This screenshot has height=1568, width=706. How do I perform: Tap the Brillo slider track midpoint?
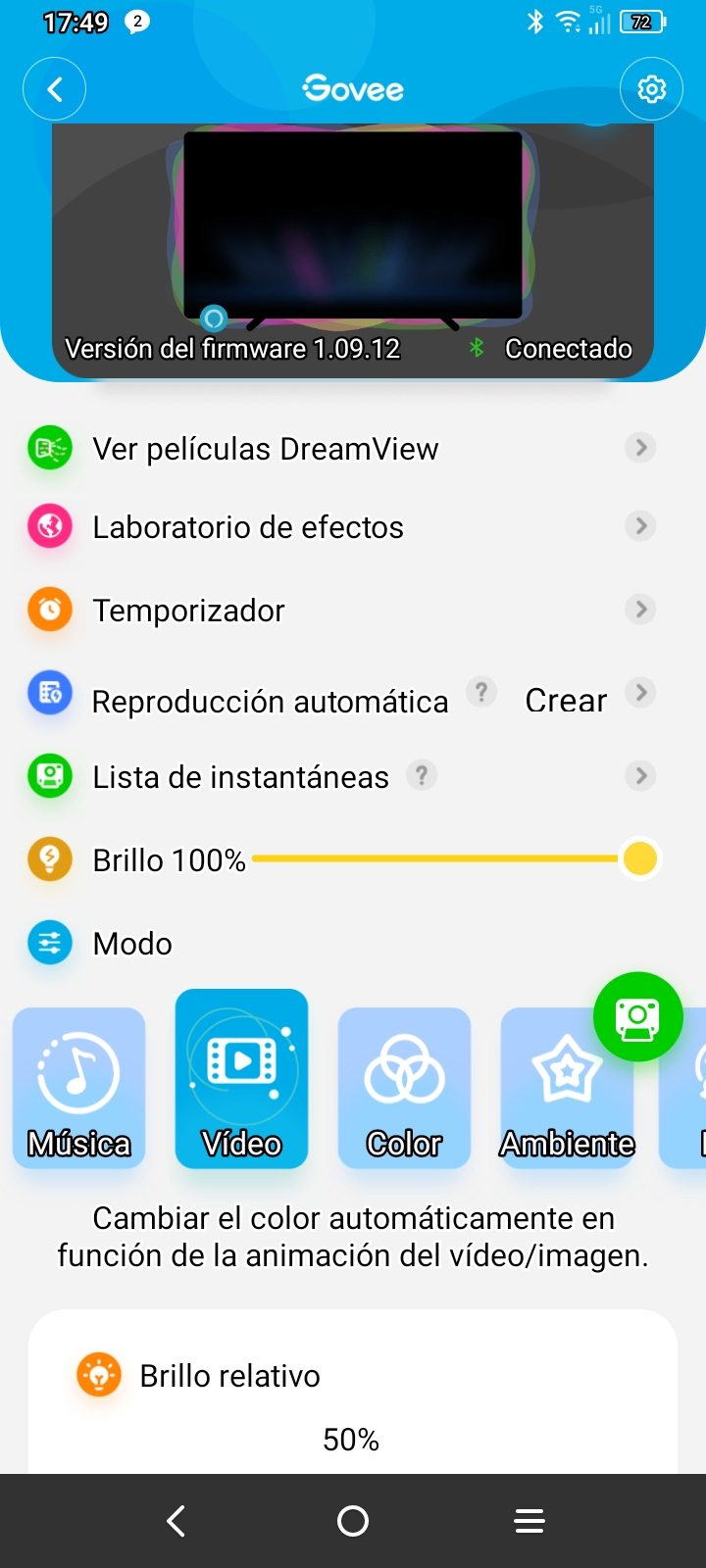pyautogui.click(x=436, y=859)
